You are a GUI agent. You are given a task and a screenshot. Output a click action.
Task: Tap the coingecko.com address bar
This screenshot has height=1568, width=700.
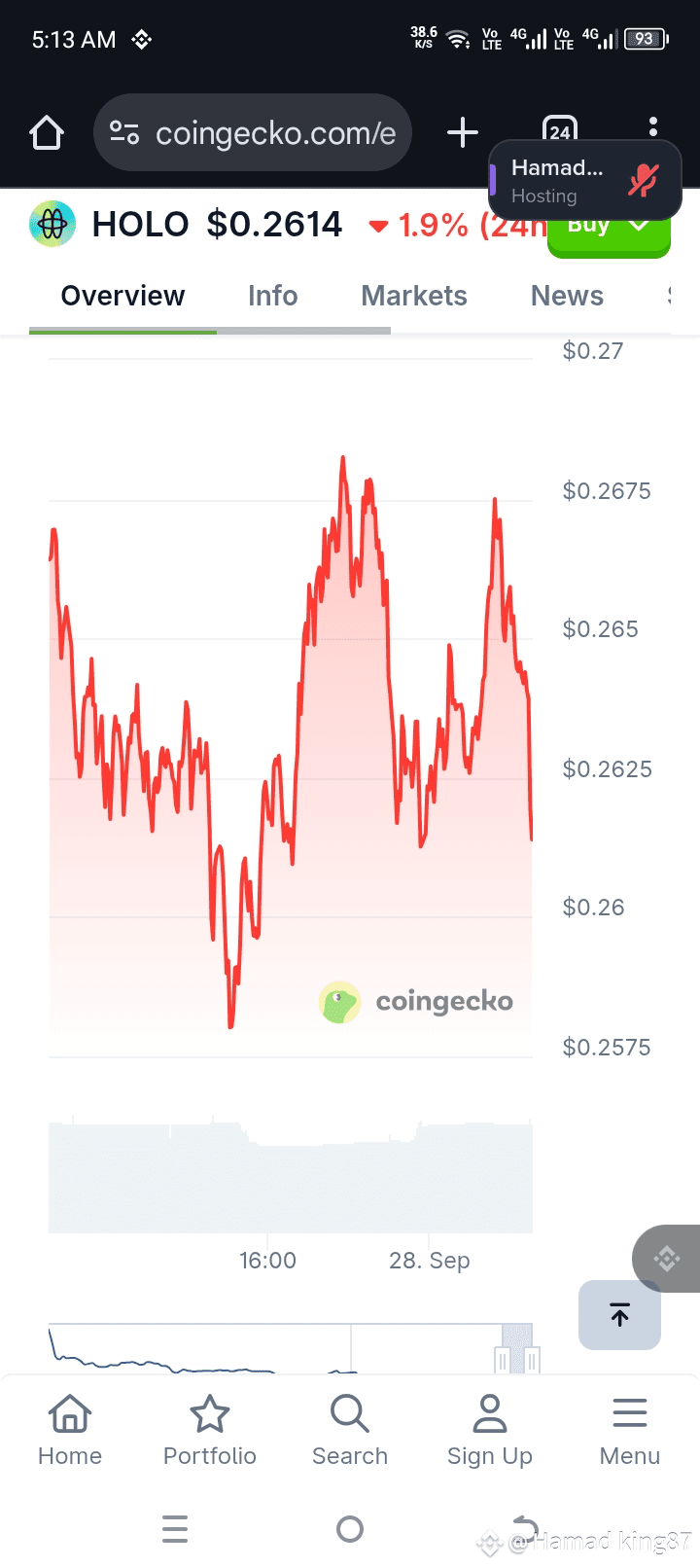[253, 132]
